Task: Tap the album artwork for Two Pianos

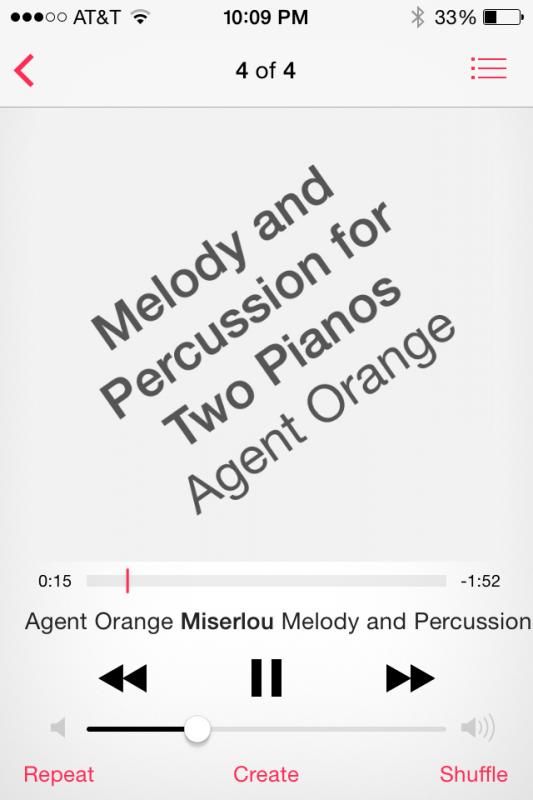Action: pyautogui.click(x=266, y=335)
